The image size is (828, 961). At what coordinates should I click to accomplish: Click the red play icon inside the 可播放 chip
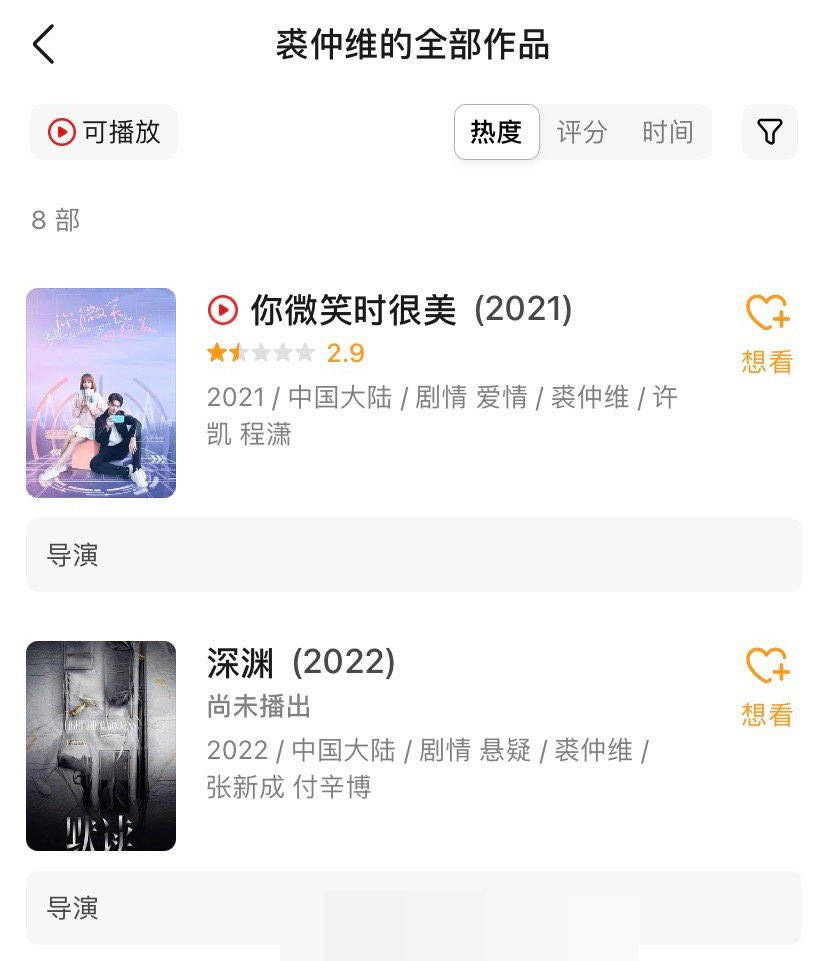point(60,131)
